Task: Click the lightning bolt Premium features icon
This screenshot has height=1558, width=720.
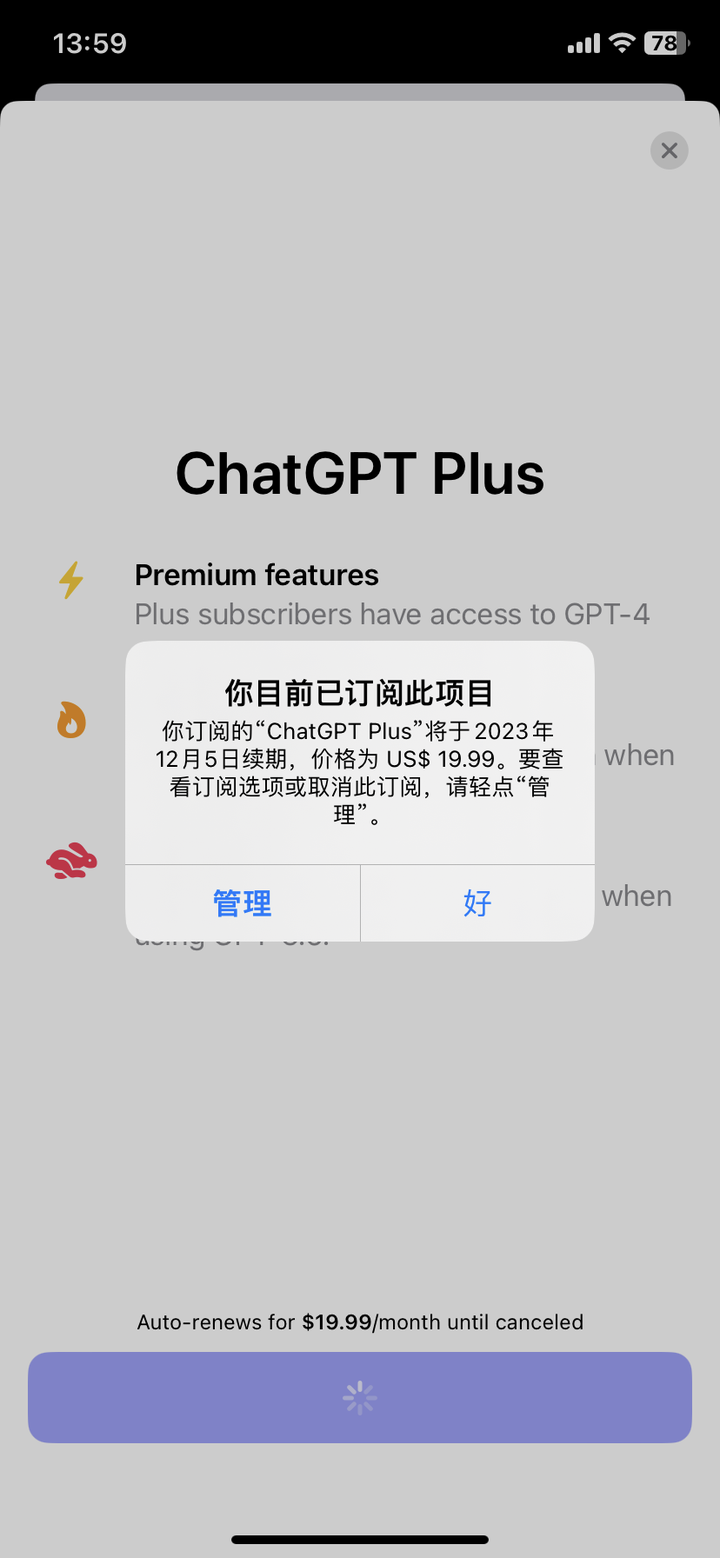Action: 70,579
